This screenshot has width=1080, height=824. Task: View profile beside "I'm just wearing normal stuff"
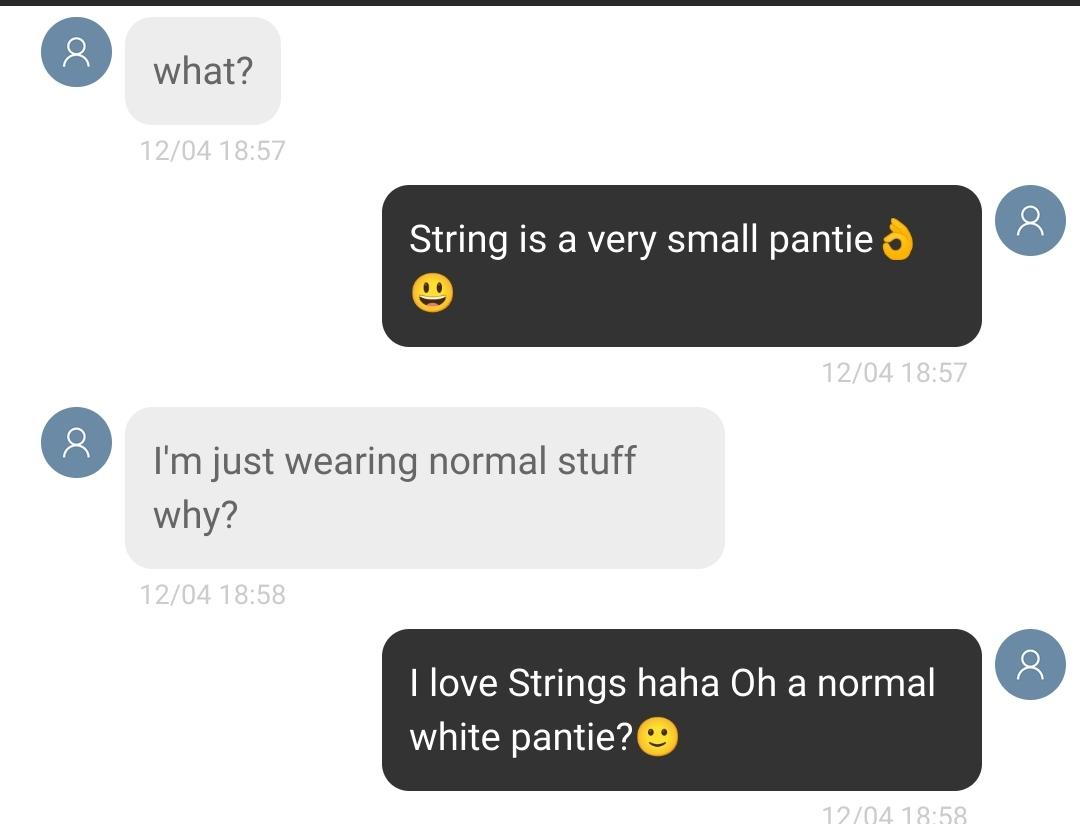[x=76, y=442]
